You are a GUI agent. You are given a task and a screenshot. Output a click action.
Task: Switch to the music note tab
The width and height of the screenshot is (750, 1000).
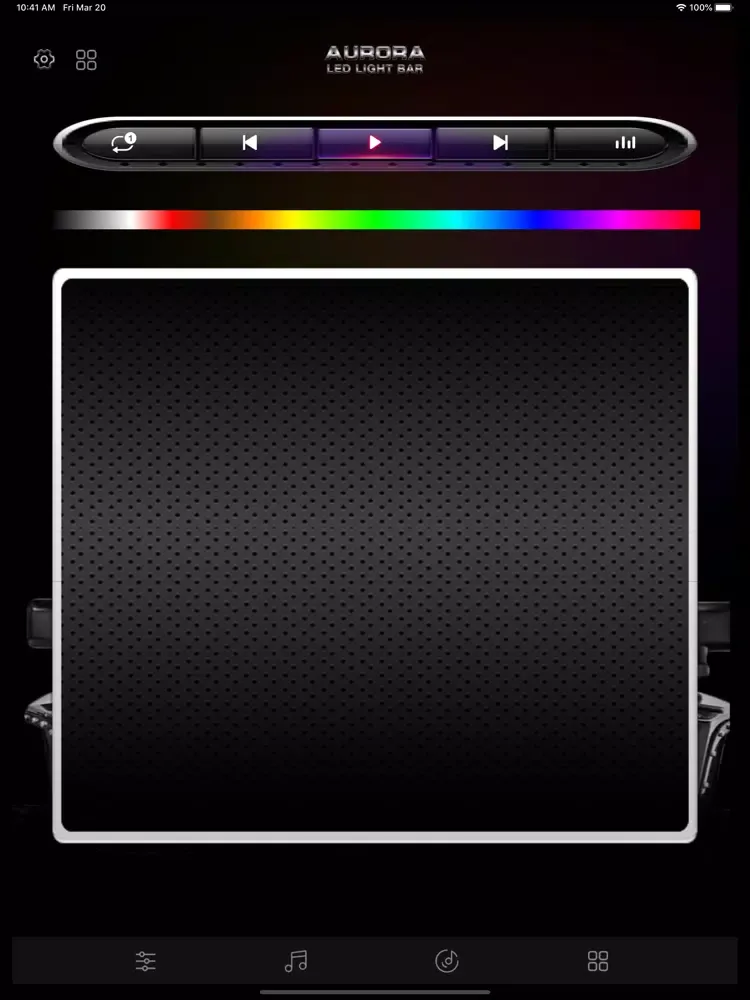296,962
